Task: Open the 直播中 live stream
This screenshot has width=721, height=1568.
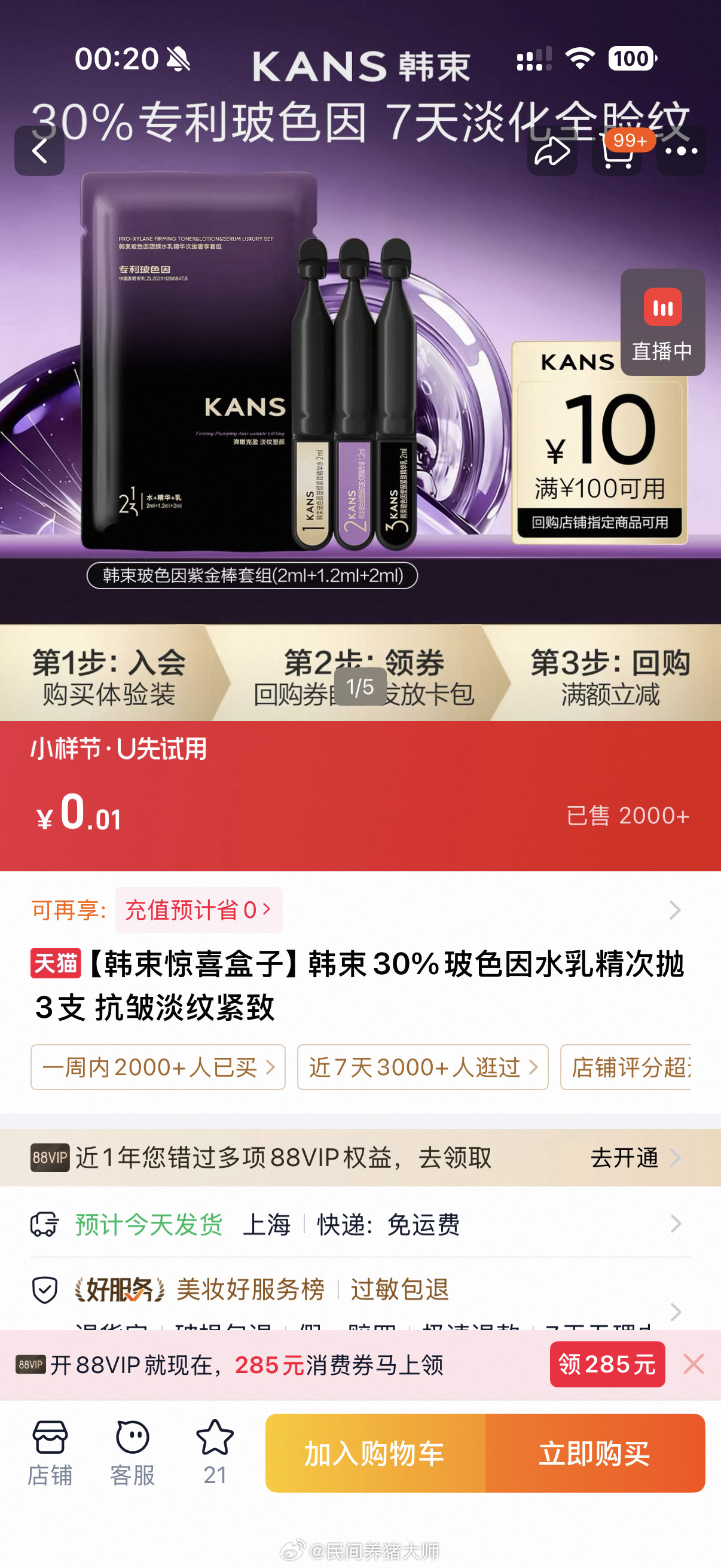Action: point(662,322)
